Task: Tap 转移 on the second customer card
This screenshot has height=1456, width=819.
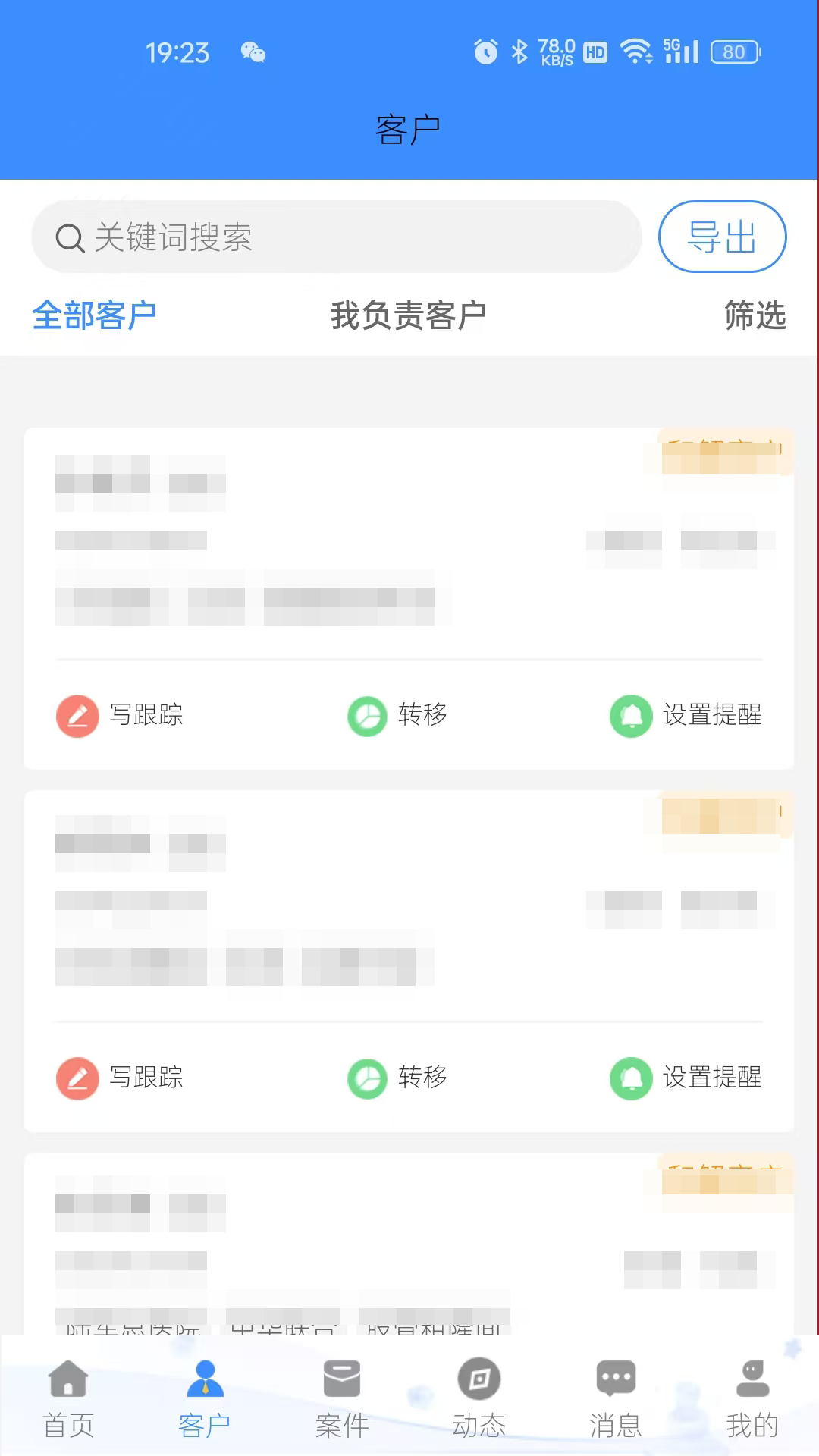Action: (398, 1078)
